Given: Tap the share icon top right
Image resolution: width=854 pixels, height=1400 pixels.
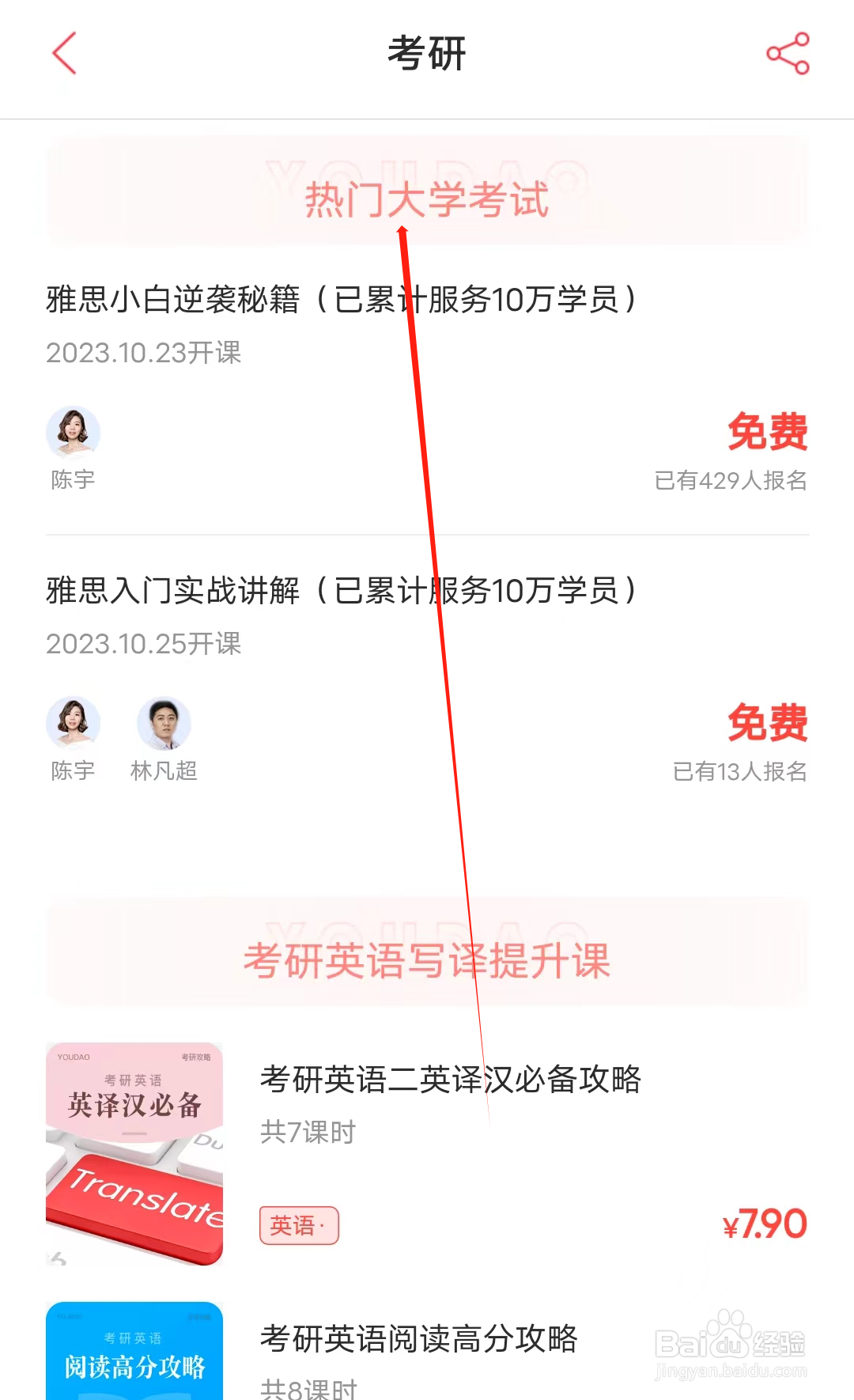Looking at the screenshot, I should click(787, 54).
